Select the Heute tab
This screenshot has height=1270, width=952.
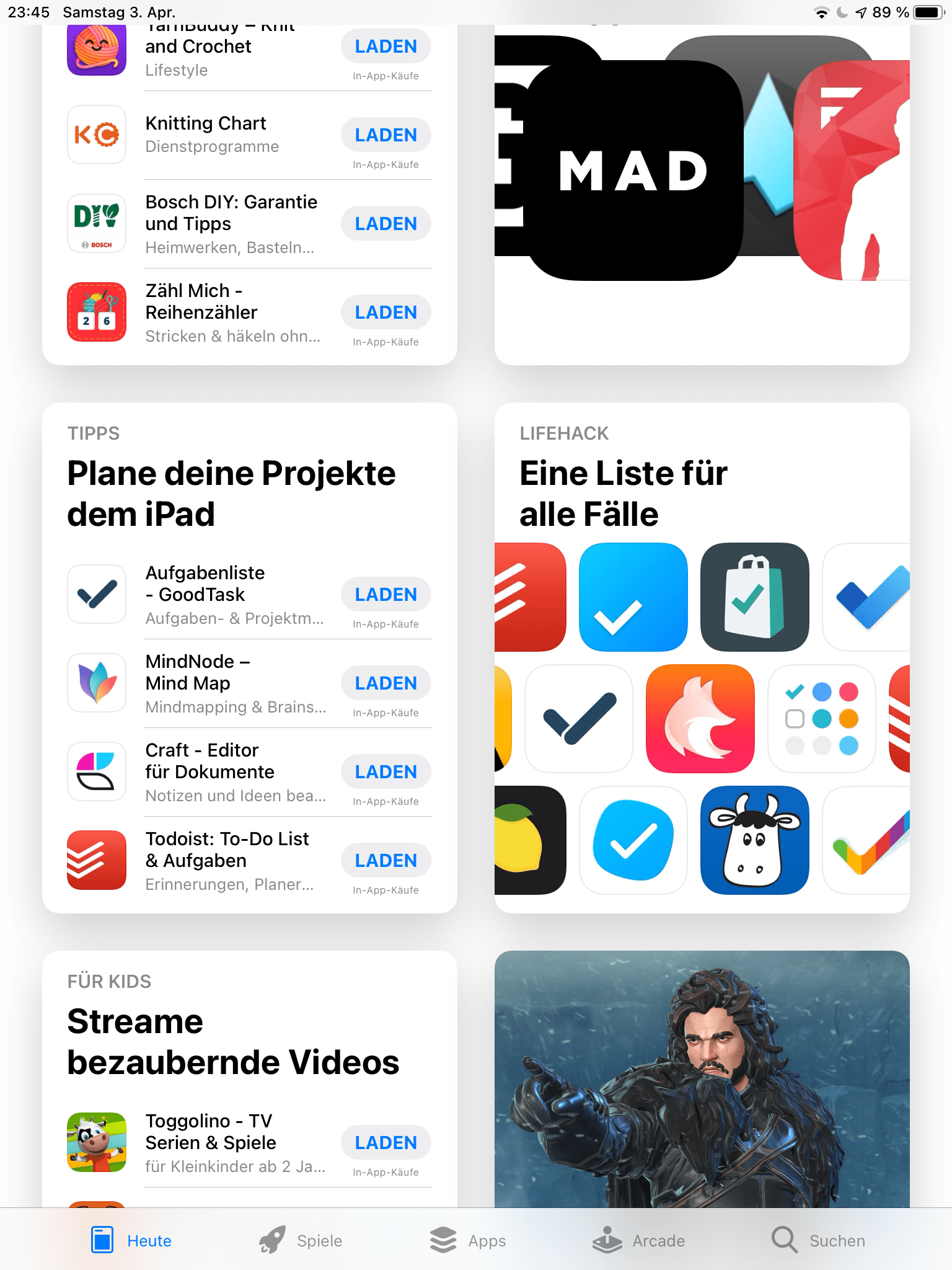131,1240
